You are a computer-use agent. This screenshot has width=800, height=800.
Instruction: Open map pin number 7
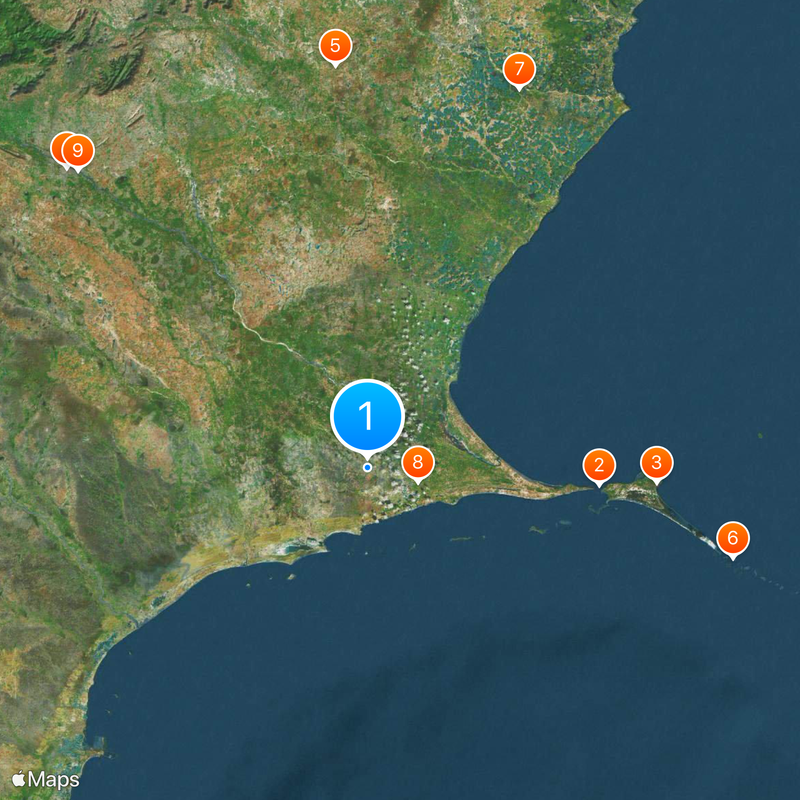point(518,70)
